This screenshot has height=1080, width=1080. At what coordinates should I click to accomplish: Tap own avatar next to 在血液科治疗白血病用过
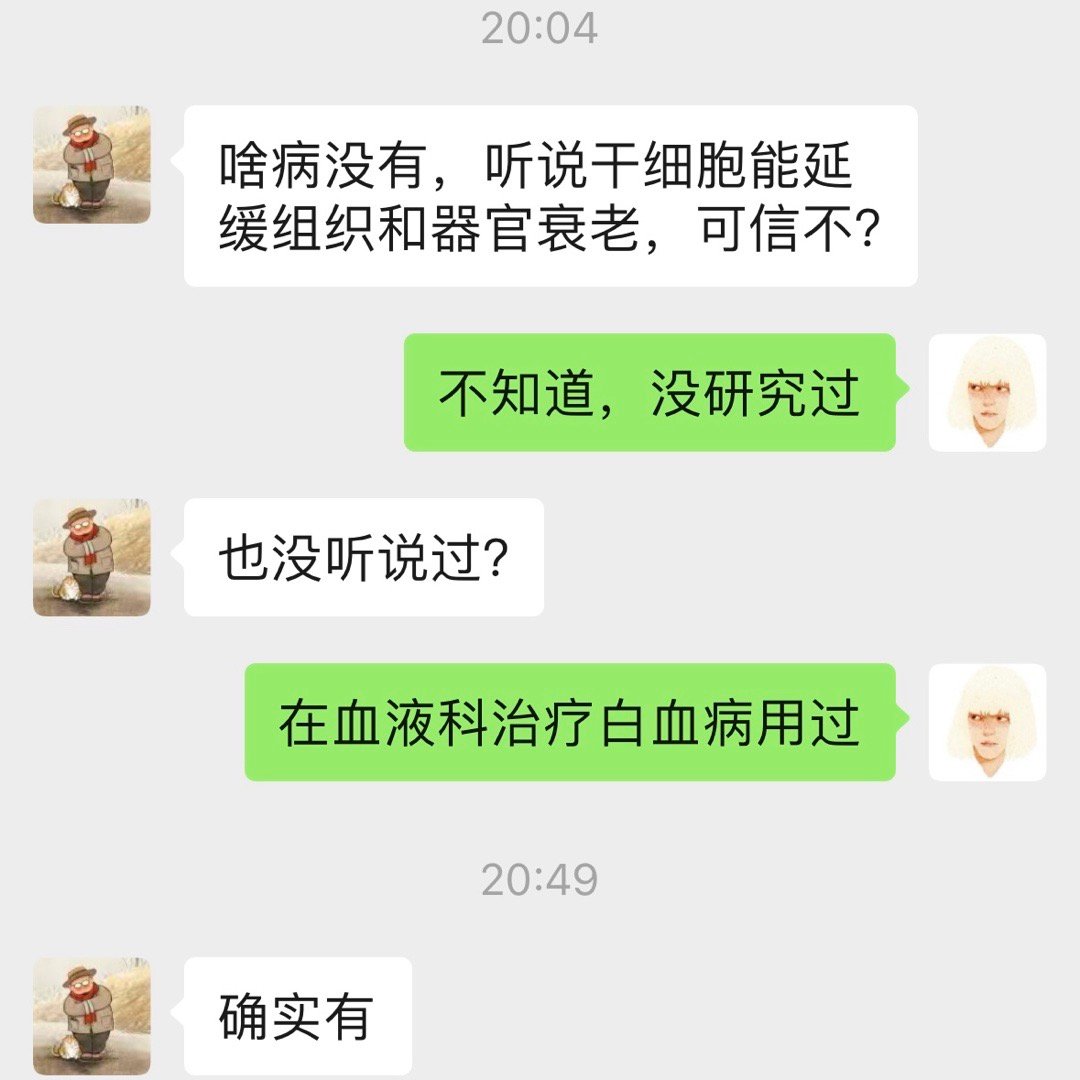pyautogui.click(x=987, y=722)
